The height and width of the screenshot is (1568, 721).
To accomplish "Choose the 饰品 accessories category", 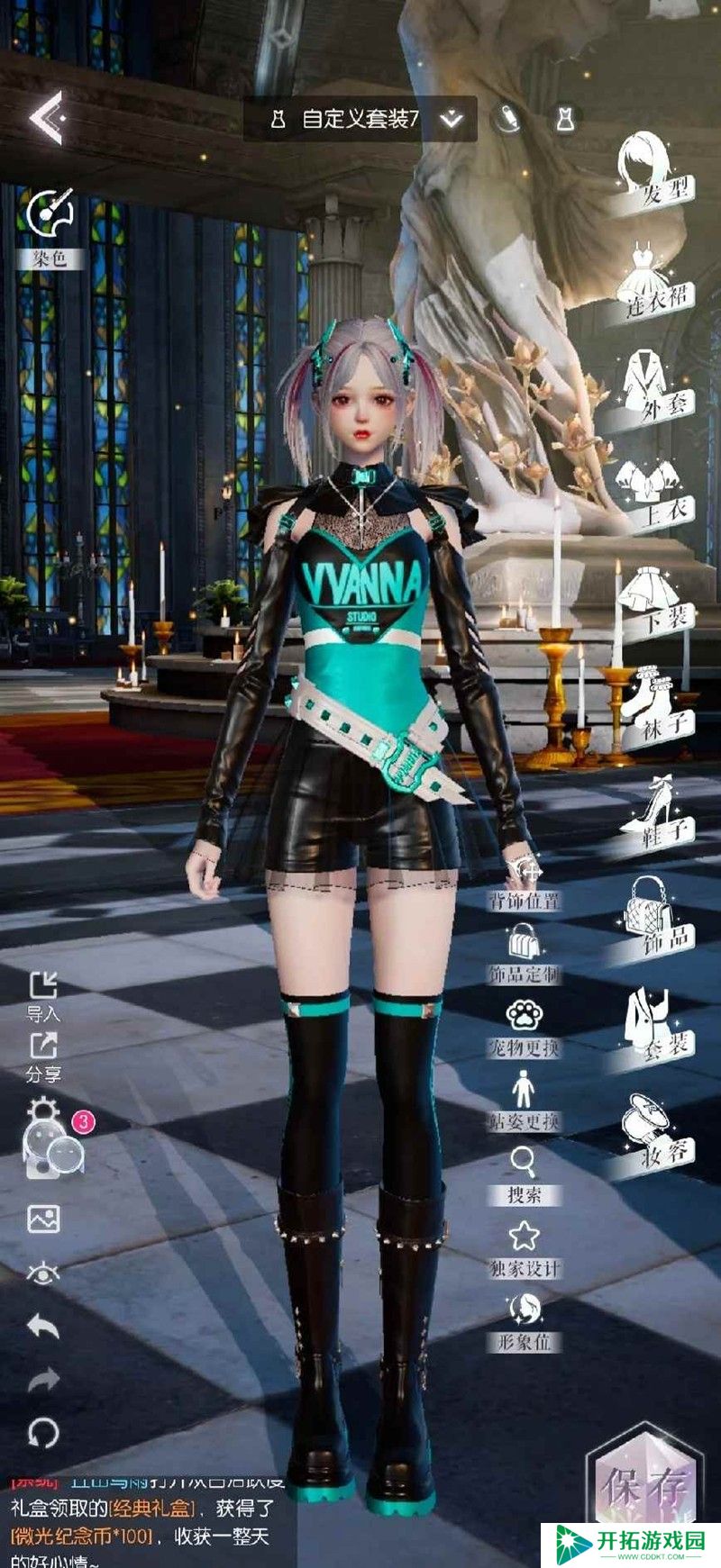I will (x=654, y=919).
